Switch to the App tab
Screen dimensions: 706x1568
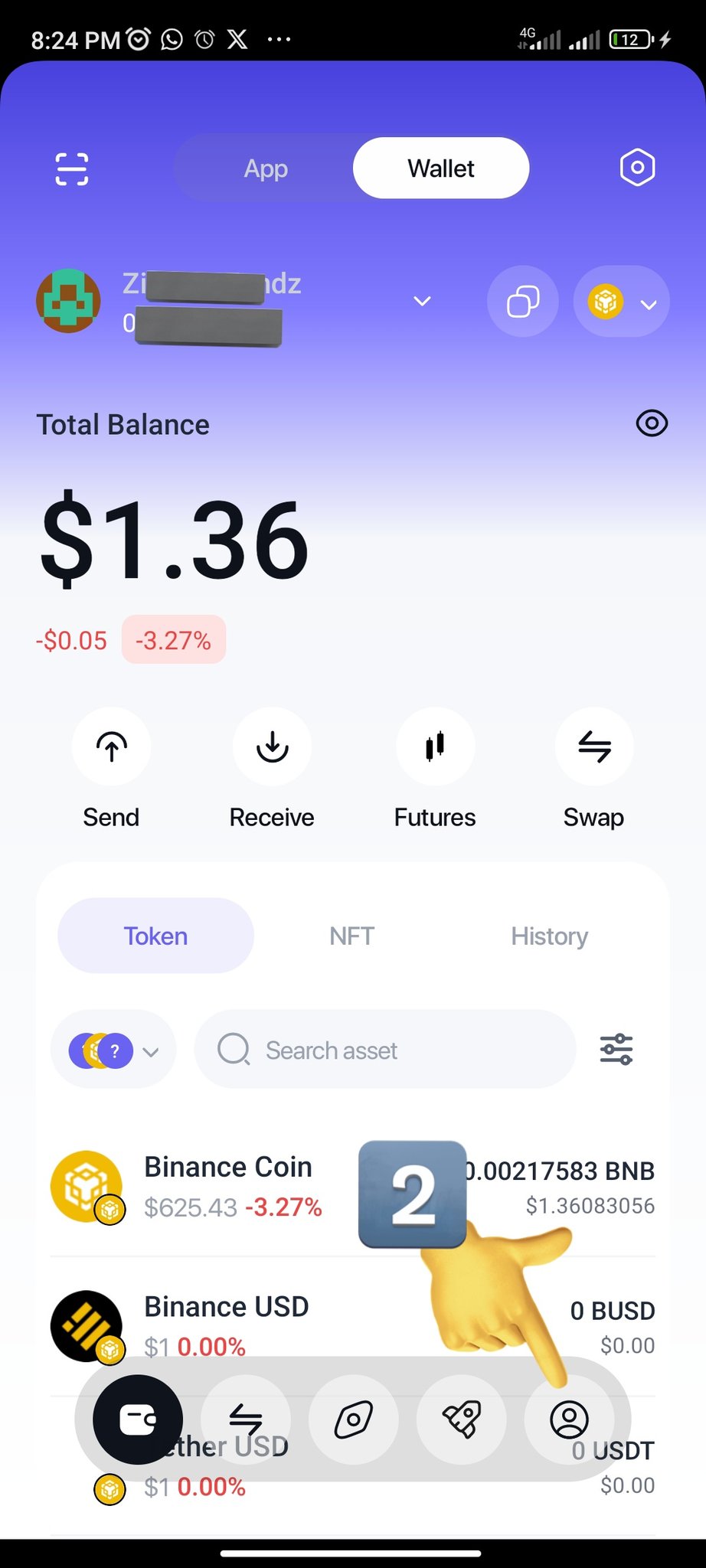pyautogui.click(x=266, y=168)
